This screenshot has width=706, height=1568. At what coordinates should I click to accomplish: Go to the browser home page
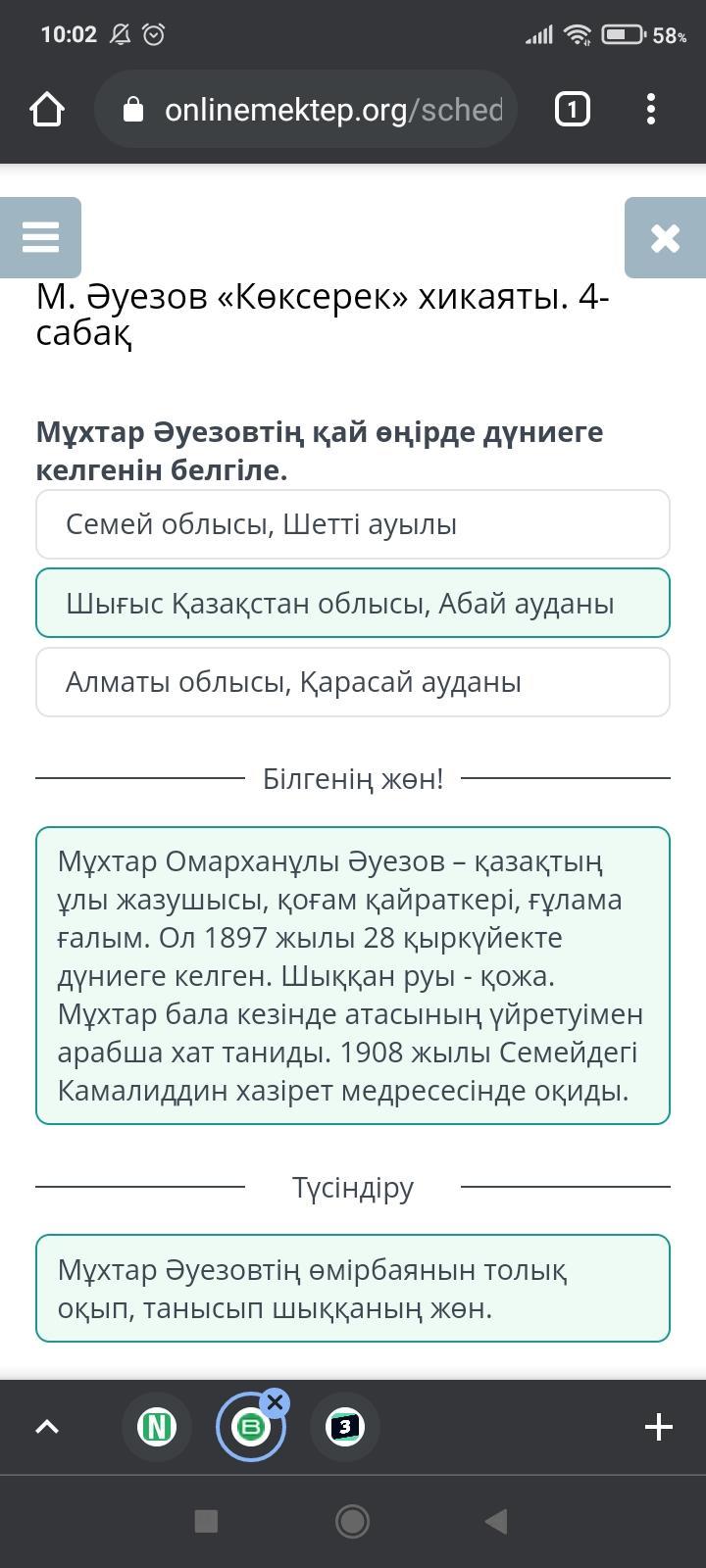(47, 109)
